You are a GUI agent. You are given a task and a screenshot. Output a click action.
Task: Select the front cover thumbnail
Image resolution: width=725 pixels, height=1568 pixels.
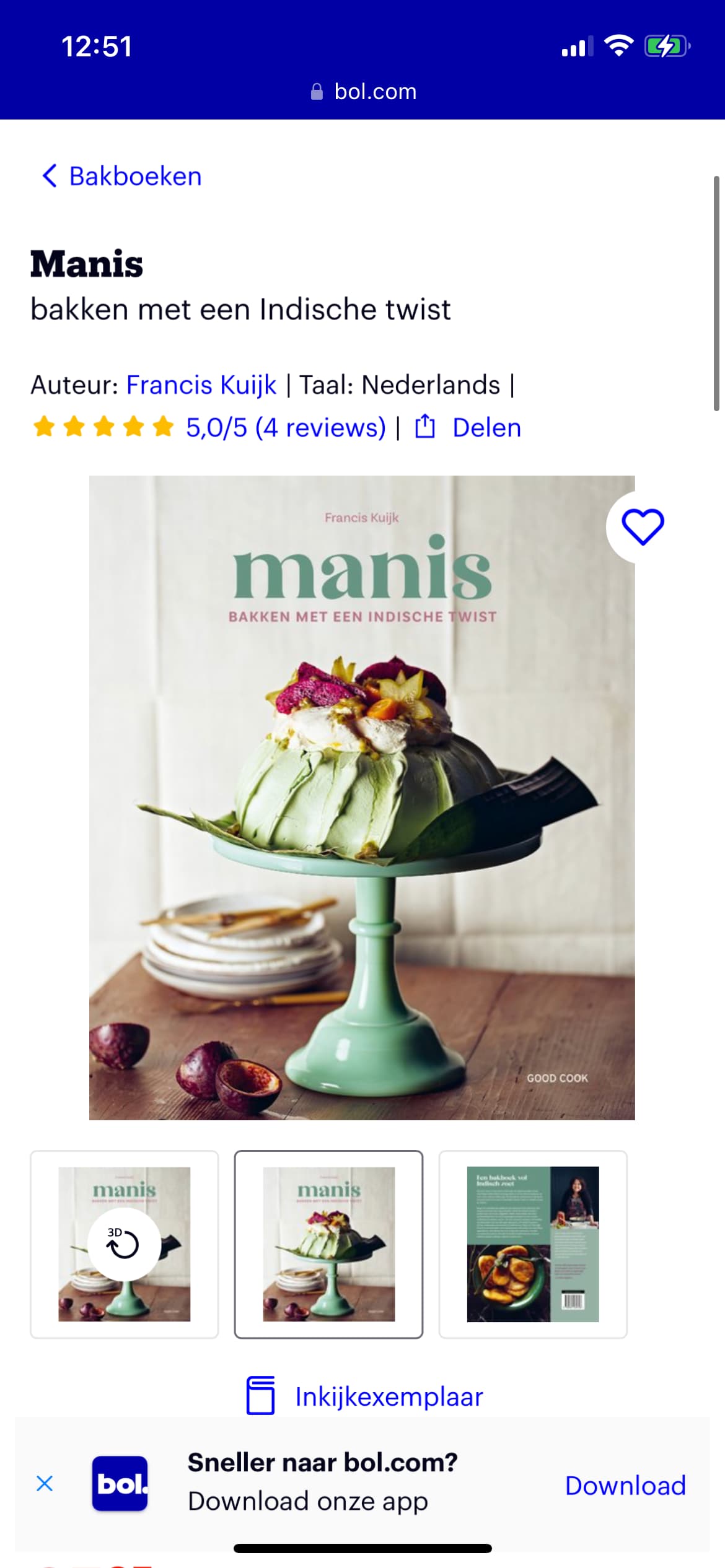tap(328, 1244)
